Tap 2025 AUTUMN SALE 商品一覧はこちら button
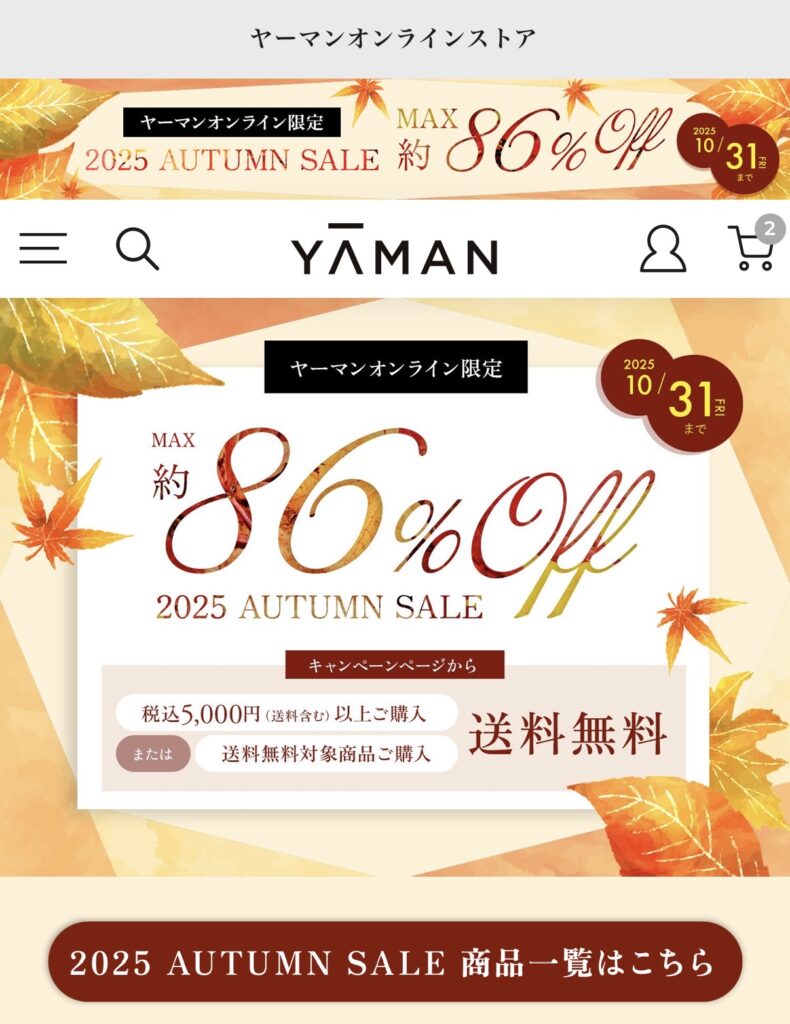The width and height of the screenshot is (790, 1024). click(x=395, y=962)
